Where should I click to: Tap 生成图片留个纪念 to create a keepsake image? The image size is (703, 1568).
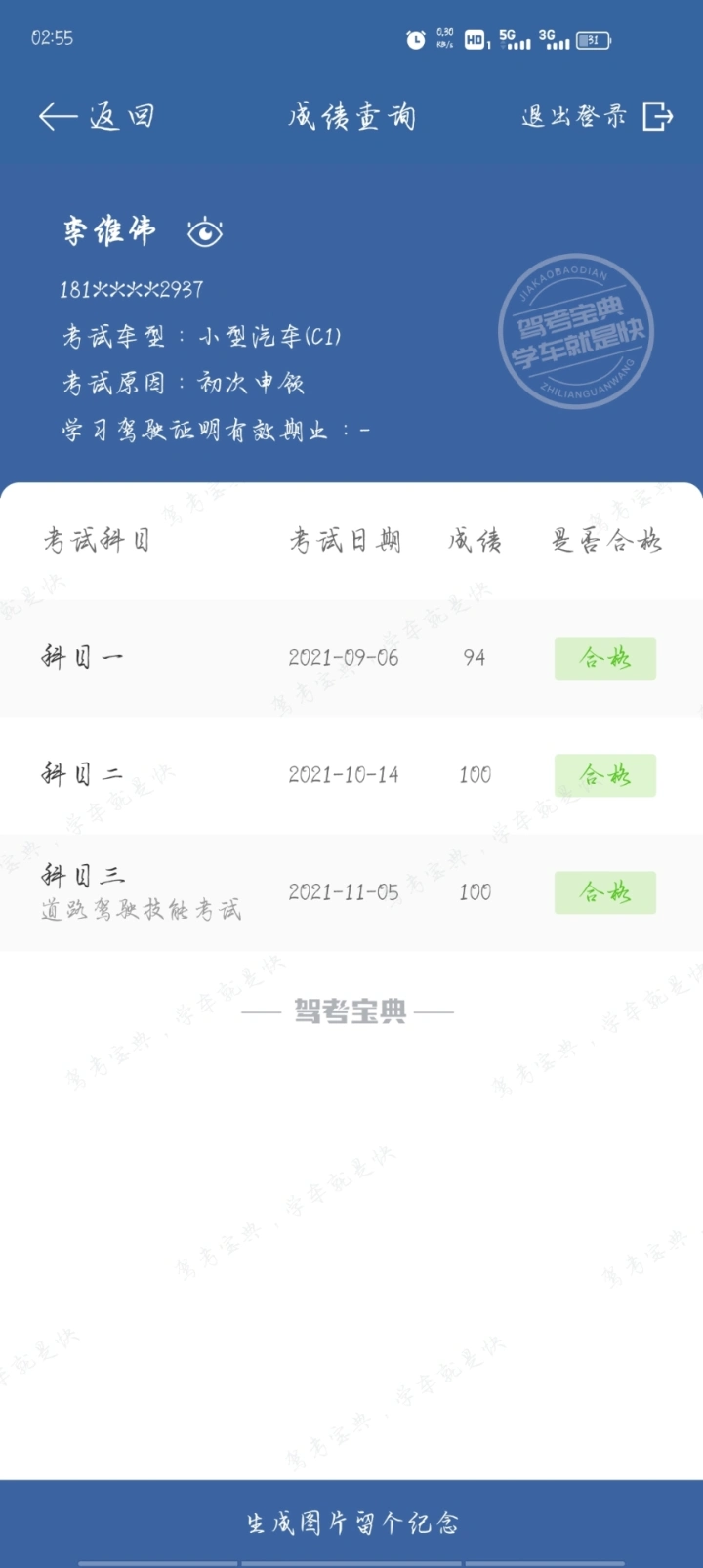(351, 1522)
